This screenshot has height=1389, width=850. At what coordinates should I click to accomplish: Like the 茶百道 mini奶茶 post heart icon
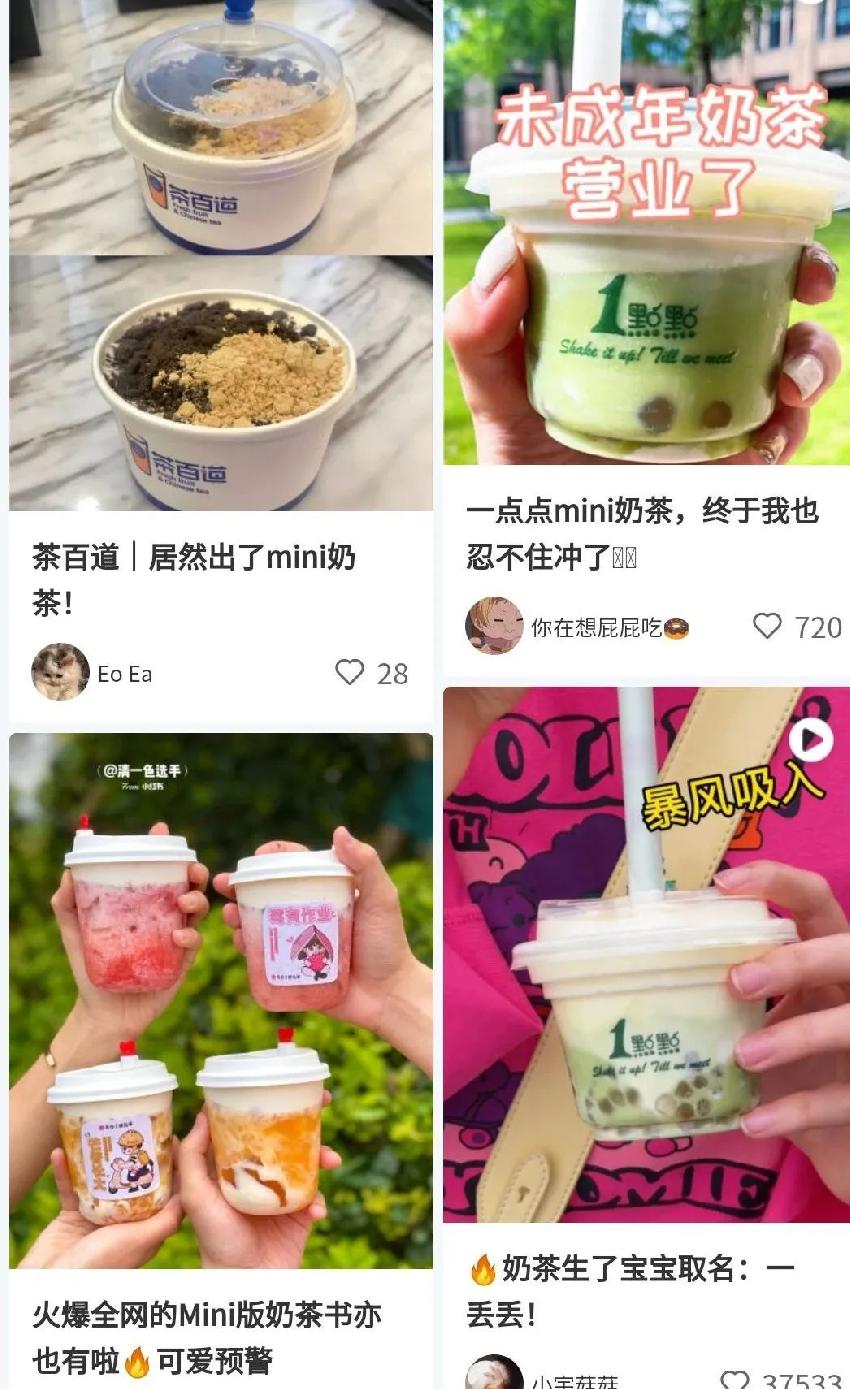tap(352, 672)
